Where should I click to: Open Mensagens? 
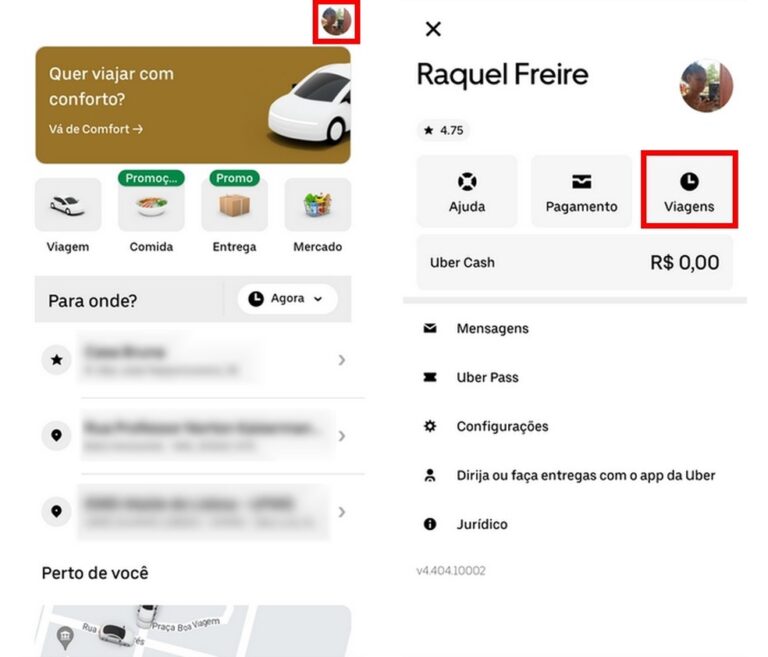point(492,328)
